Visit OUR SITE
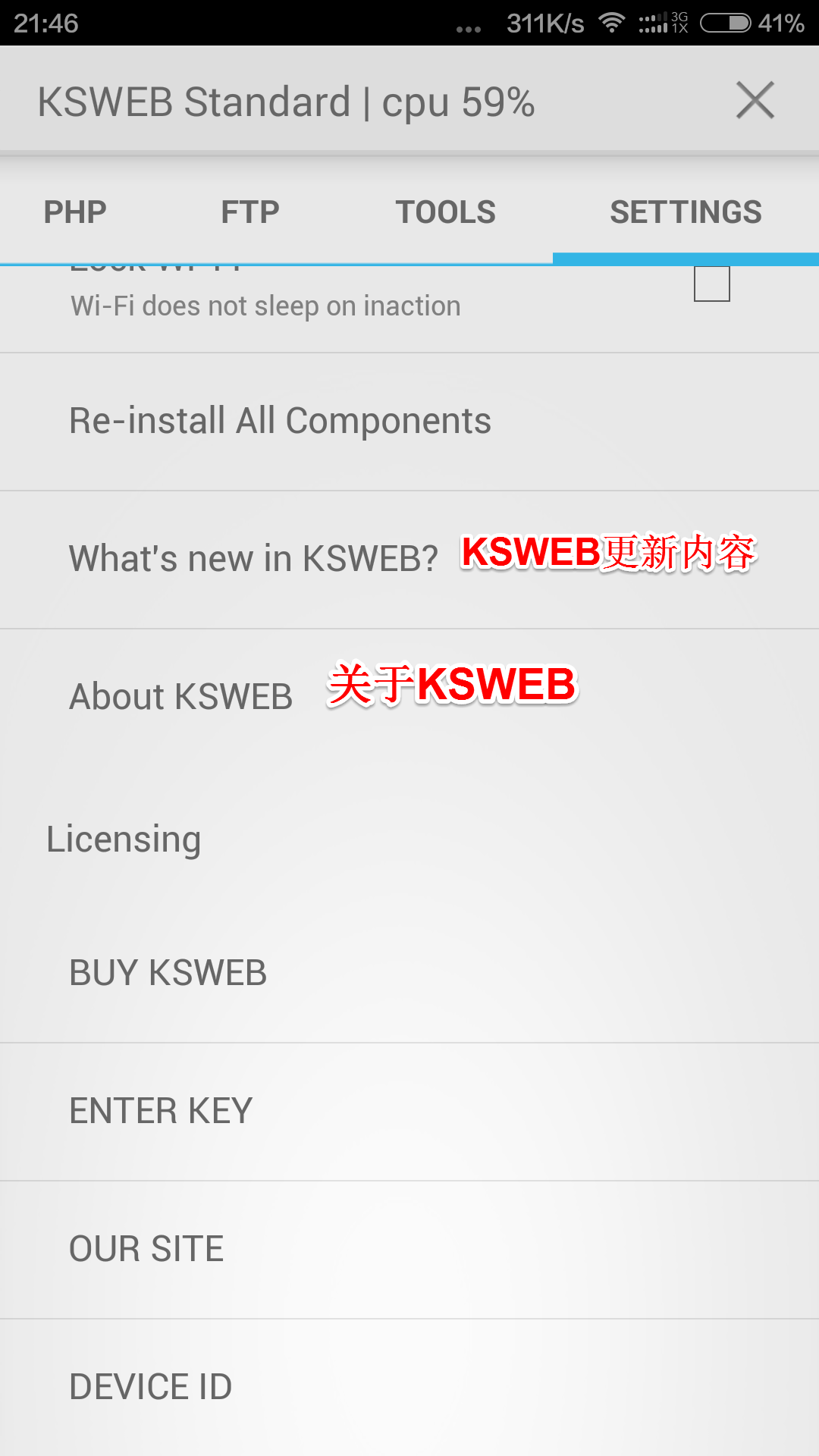Screen dimensions: 819x1456 146,1249
